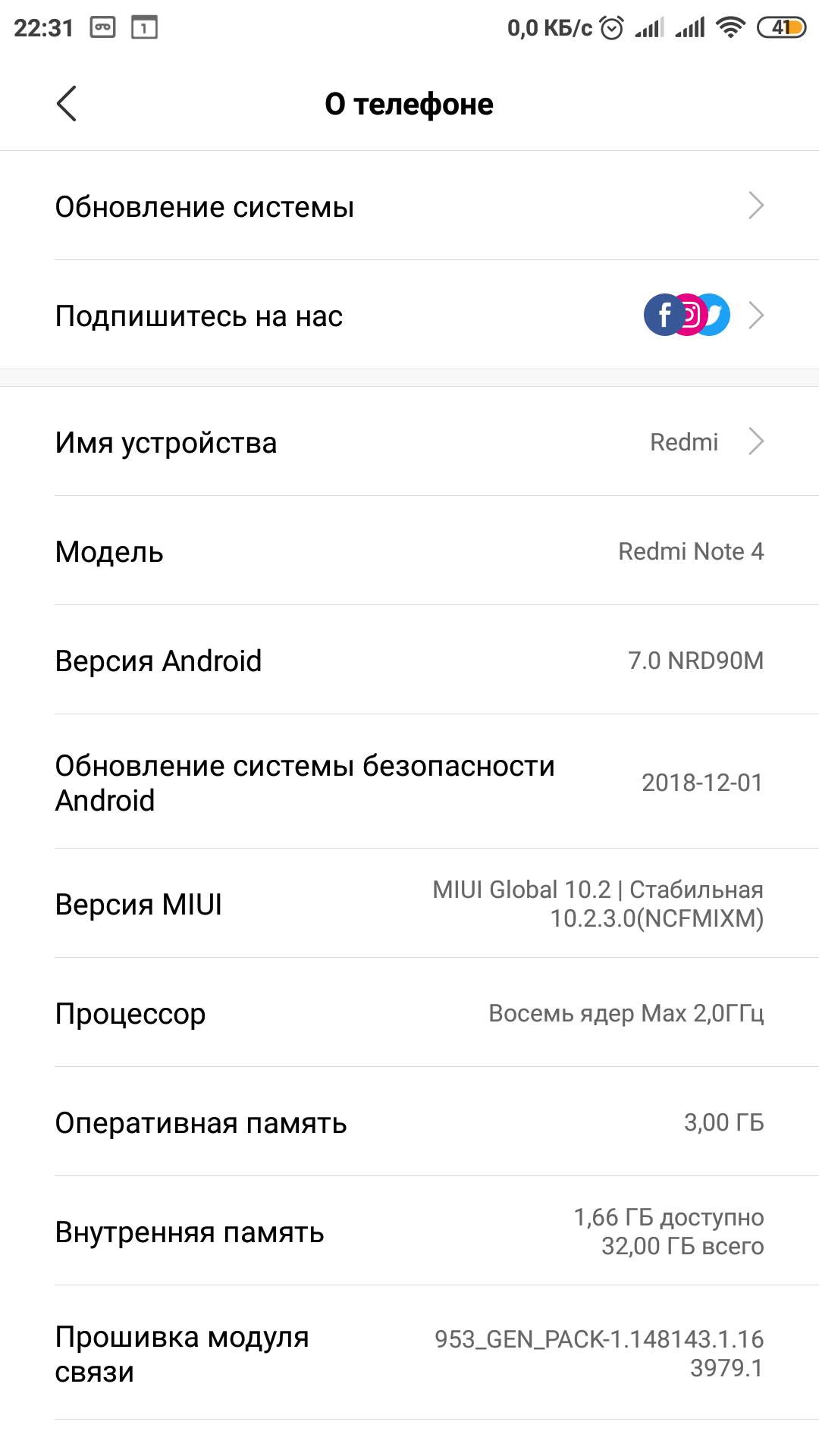Open Обновление системы

(x=409, y=206)
